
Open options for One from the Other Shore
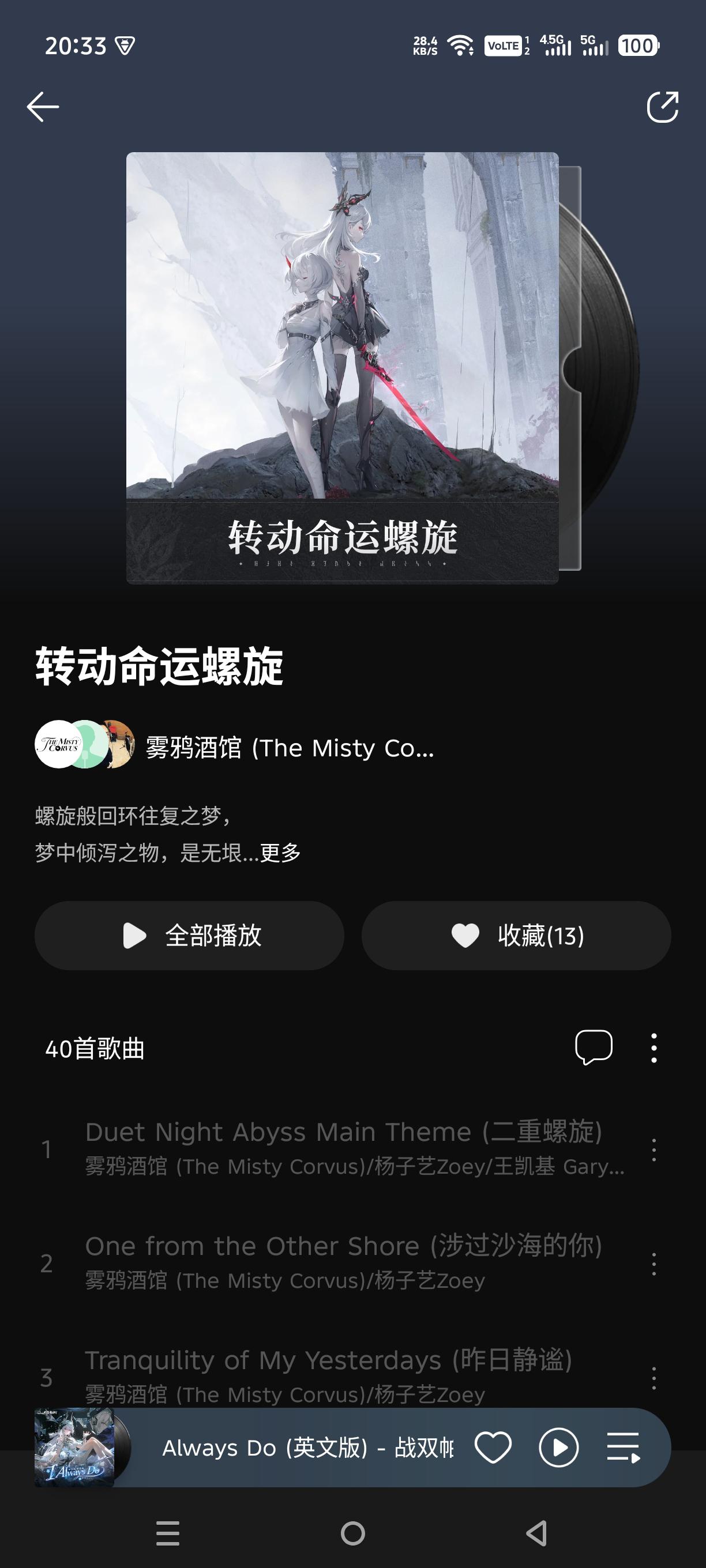pos(654,1264)
